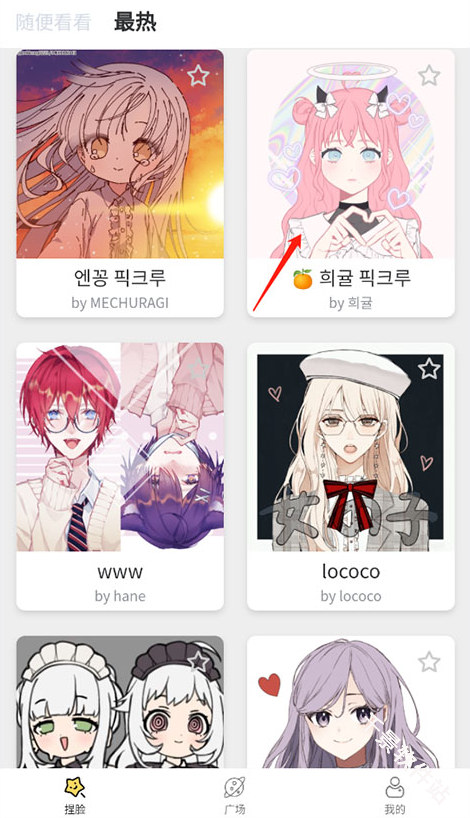Image resolution: width=470 pixels, height=818 pixels.
Task: Star the lococo card
Action: point(429,369)
